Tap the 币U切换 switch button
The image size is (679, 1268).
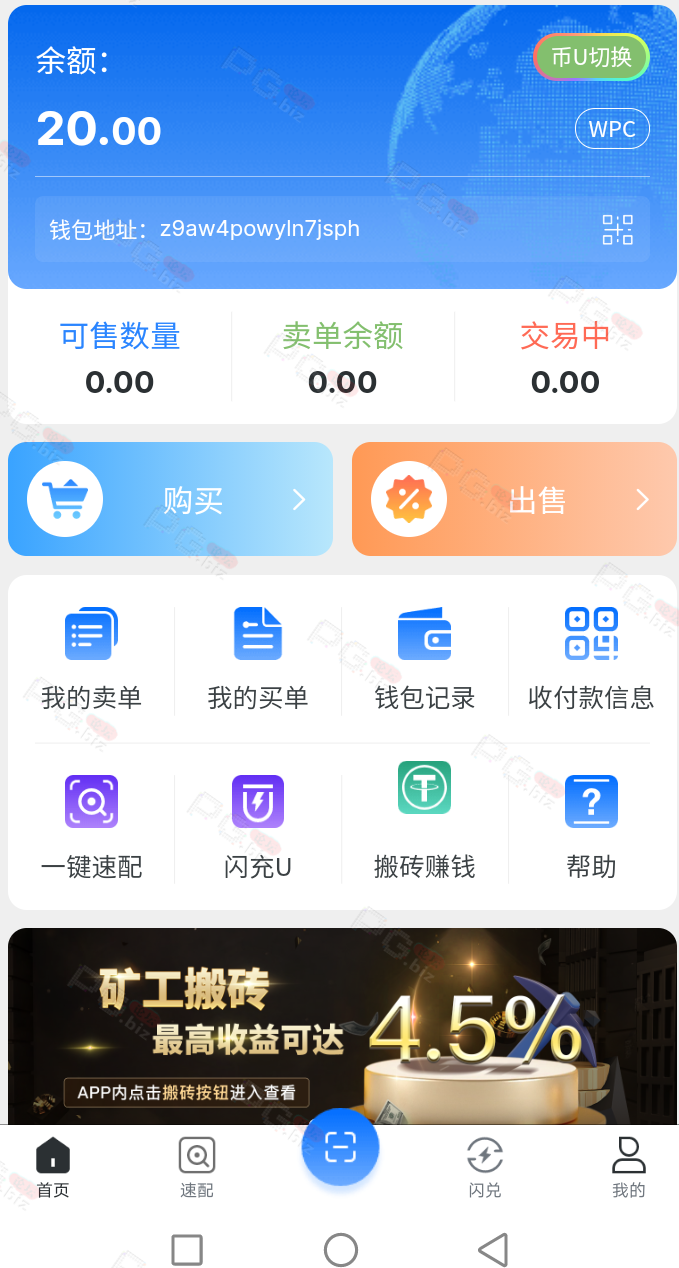coord(591,58)
